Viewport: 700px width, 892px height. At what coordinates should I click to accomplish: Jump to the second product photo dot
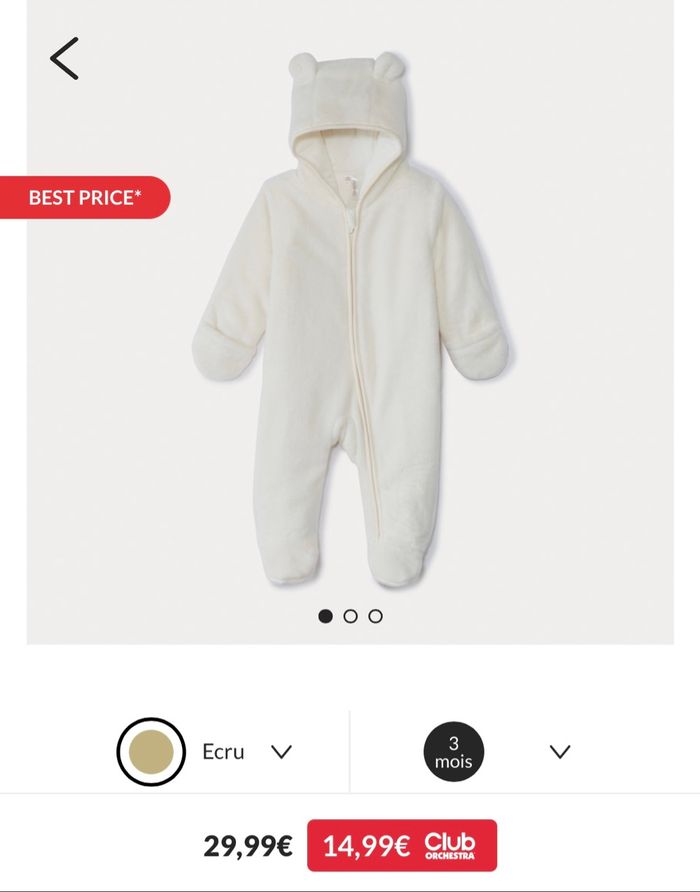click(350, 616)
